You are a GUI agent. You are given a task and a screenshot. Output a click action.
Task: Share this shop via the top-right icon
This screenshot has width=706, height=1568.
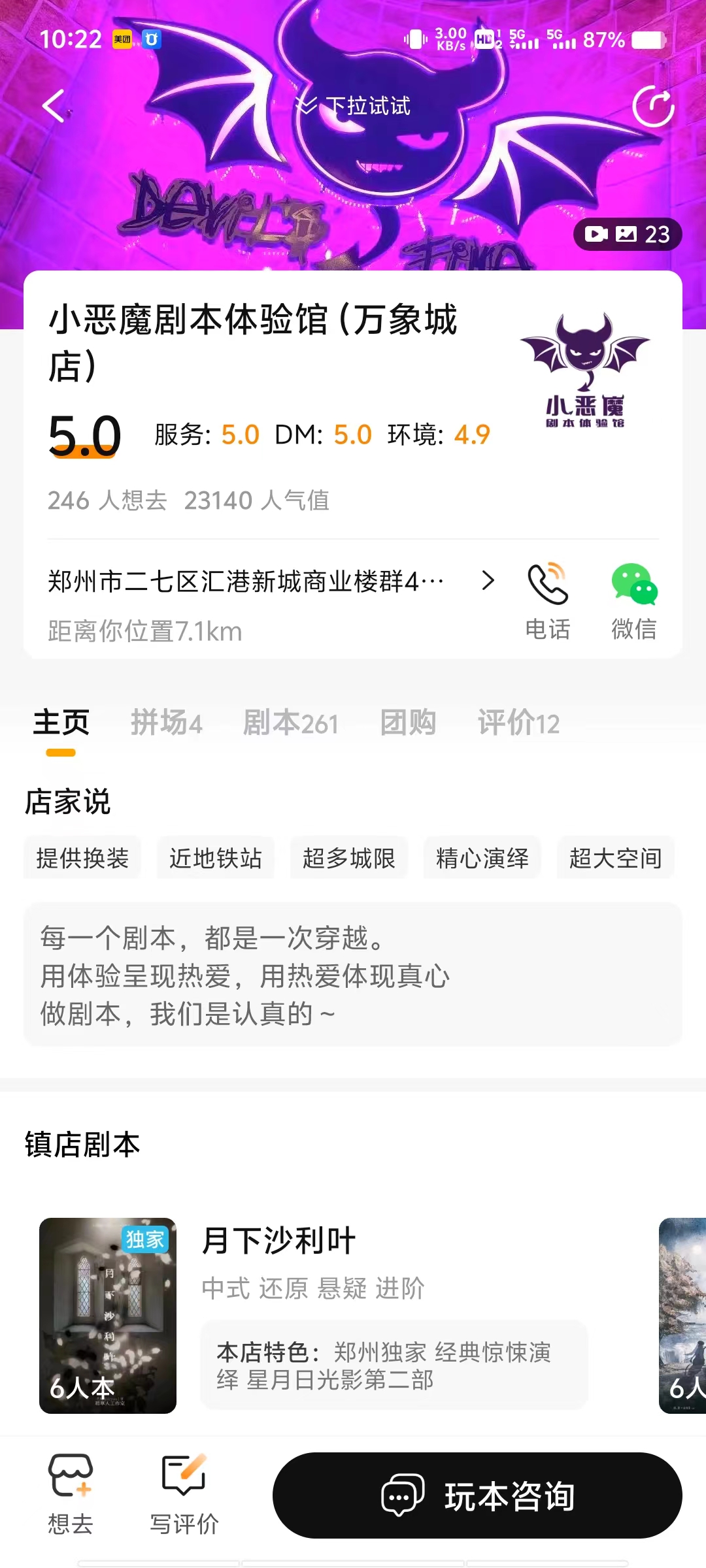click(653, 106)
